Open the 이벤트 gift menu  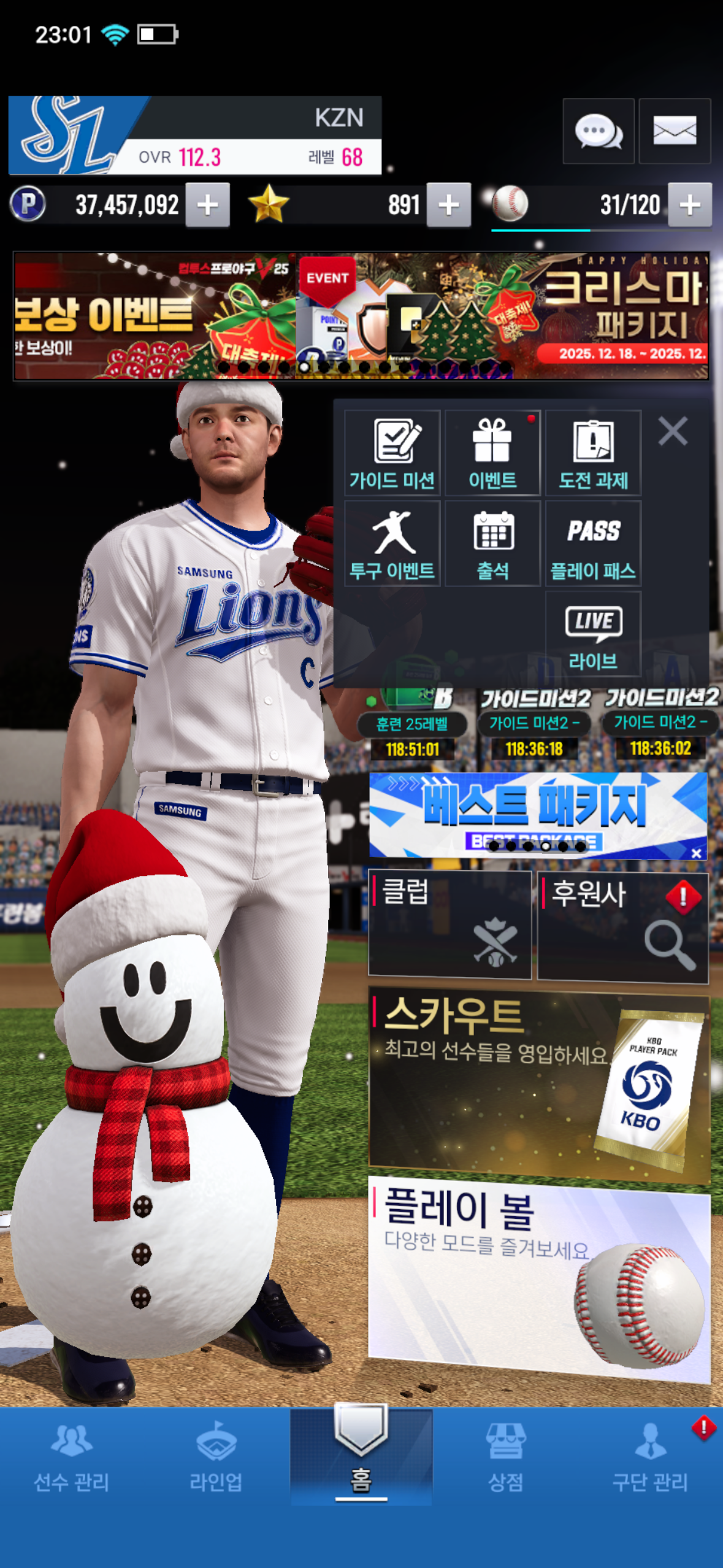(492, 453)
